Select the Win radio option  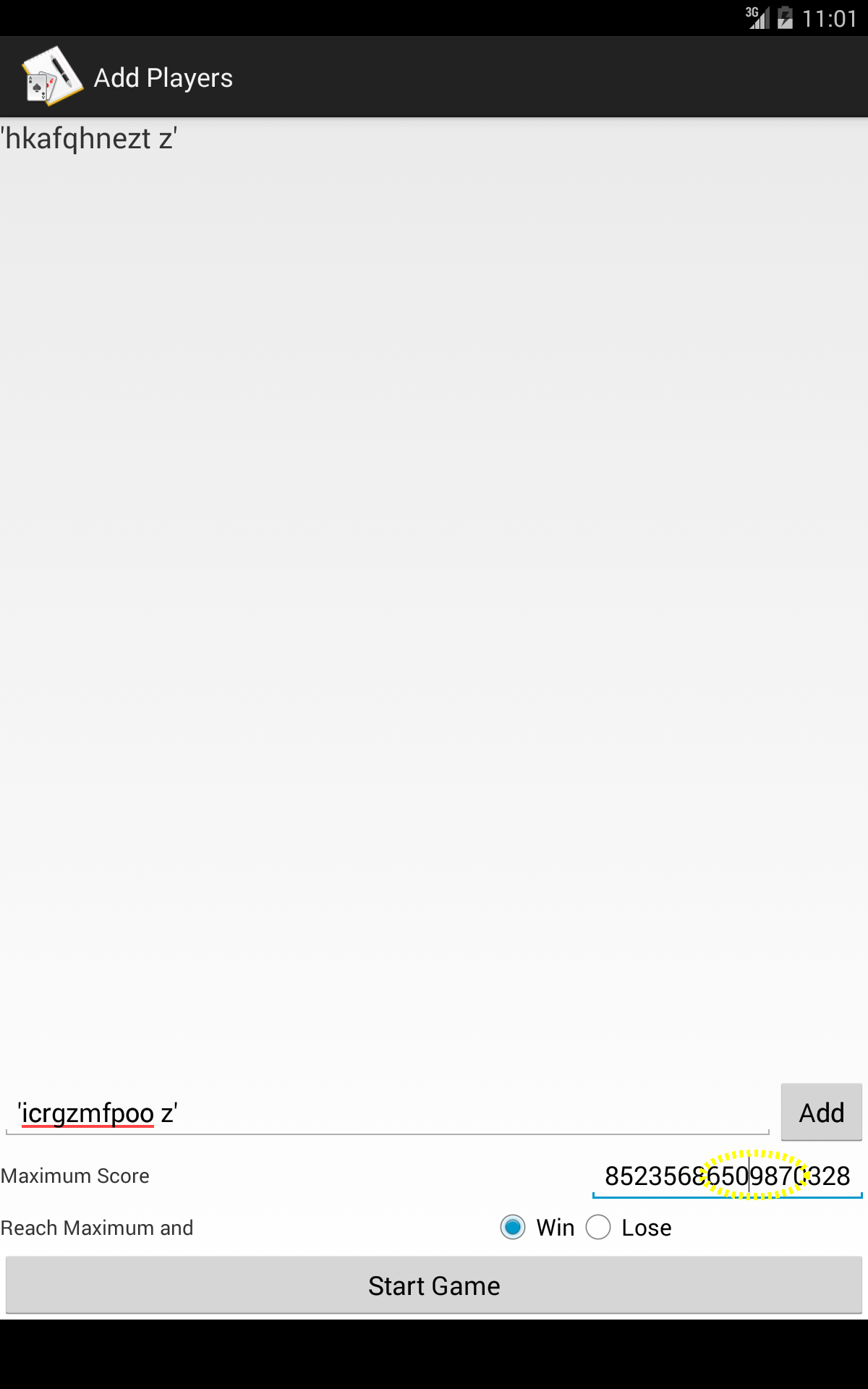coord(537,1228)
